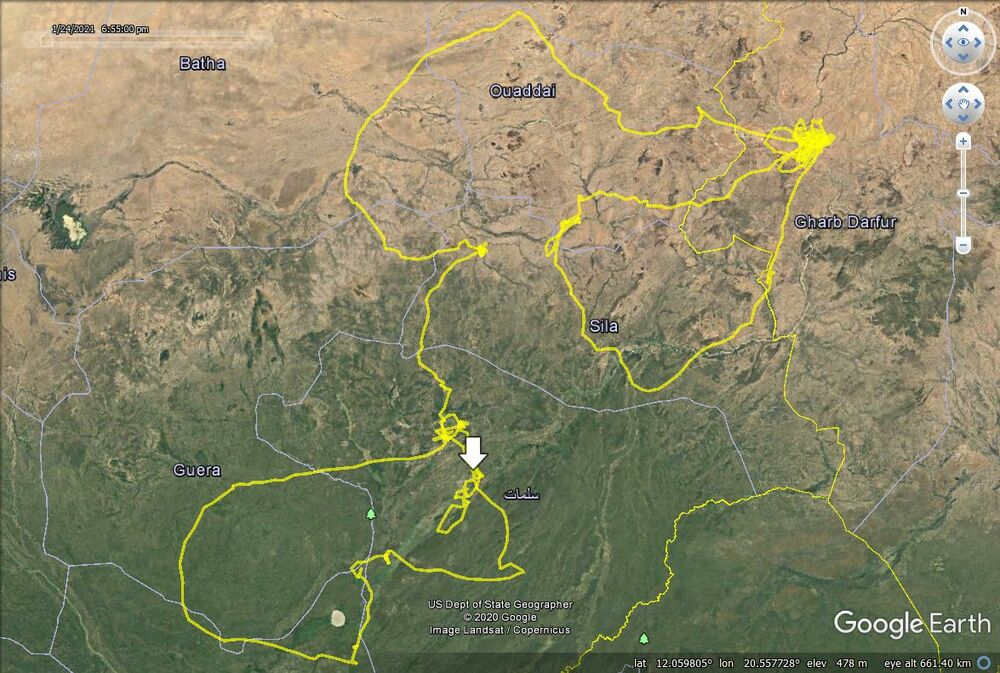
Task: Zoom in with the plus button
Action: coord(963,142)
